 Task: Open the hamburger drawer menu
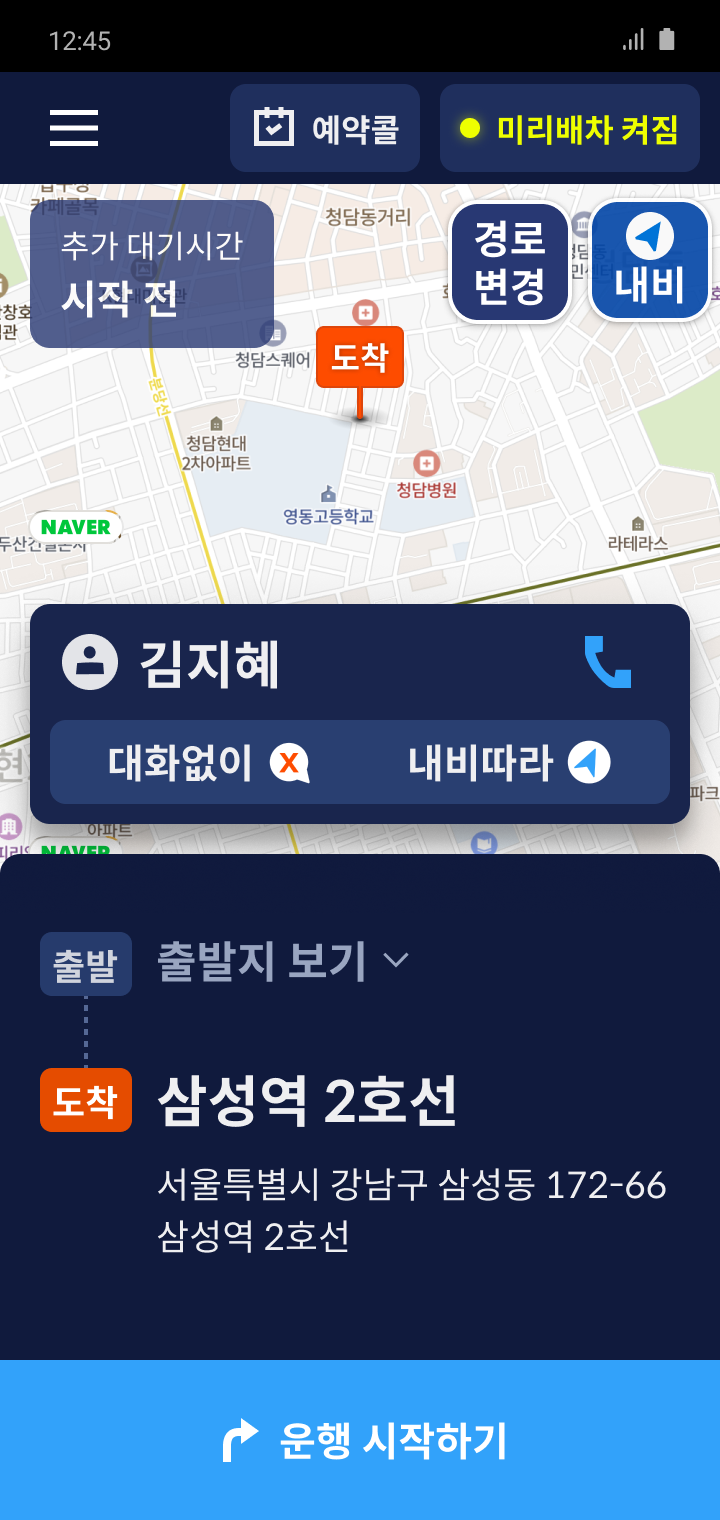click(x=74, y=128)
